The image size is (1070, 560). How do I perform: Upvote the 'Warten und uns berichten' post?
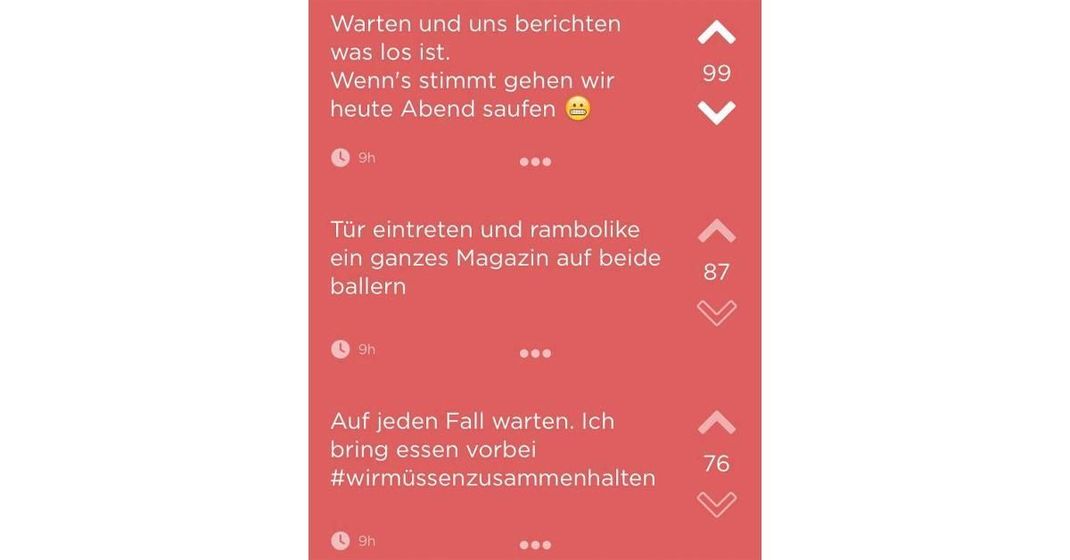point(716,34)
